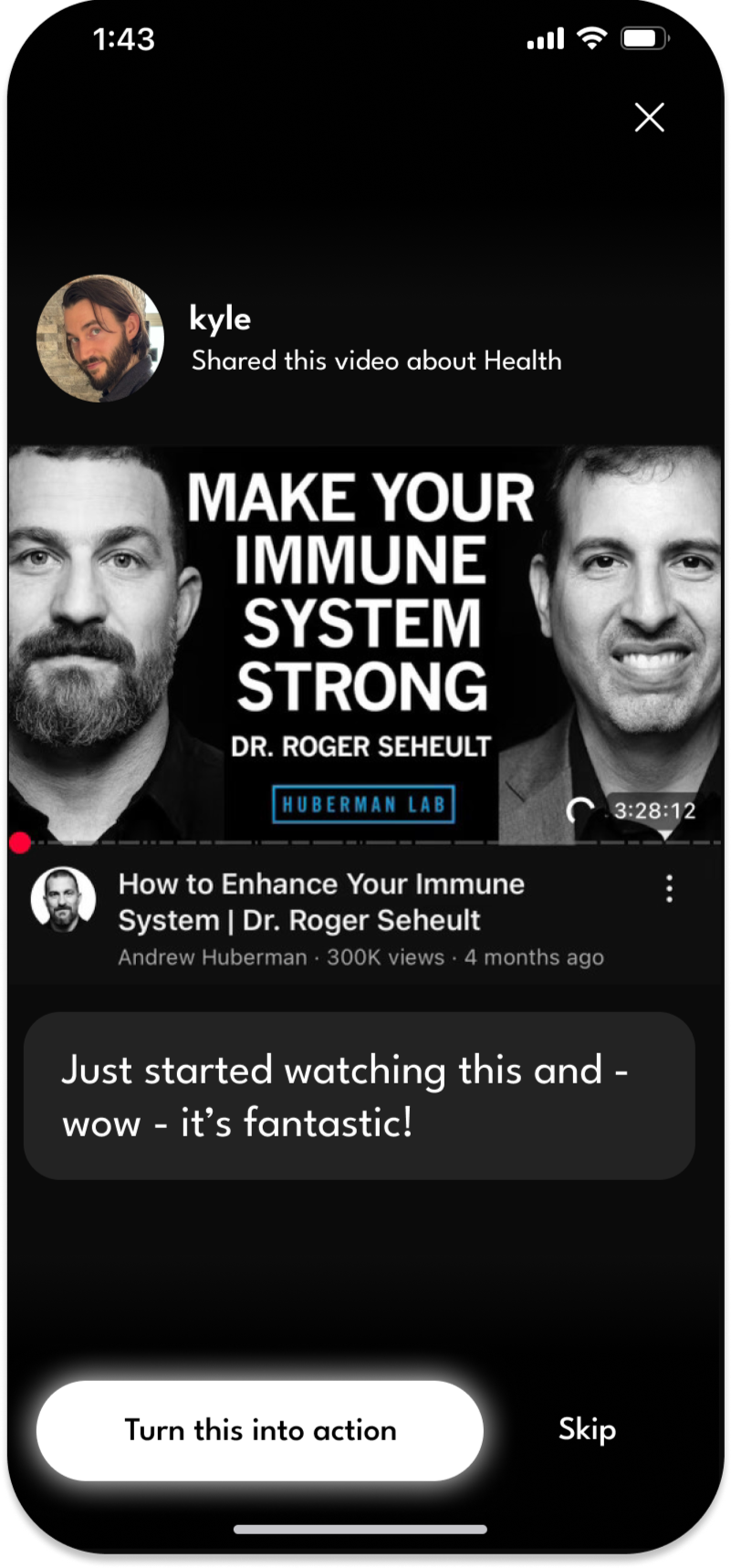Skip this shared video
Viewport: 731px width, 1568px height.
587,1429
